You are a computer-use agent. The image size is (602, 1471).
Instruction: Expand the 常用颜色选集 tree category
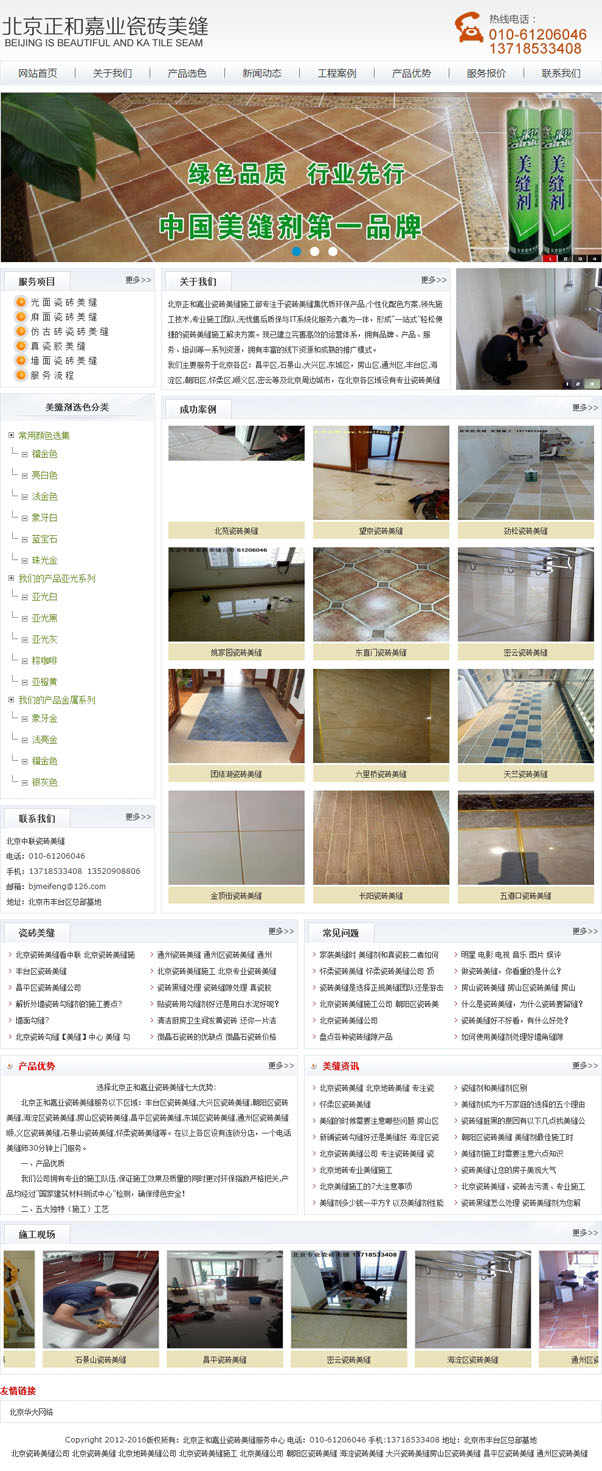tap(43, 435)
